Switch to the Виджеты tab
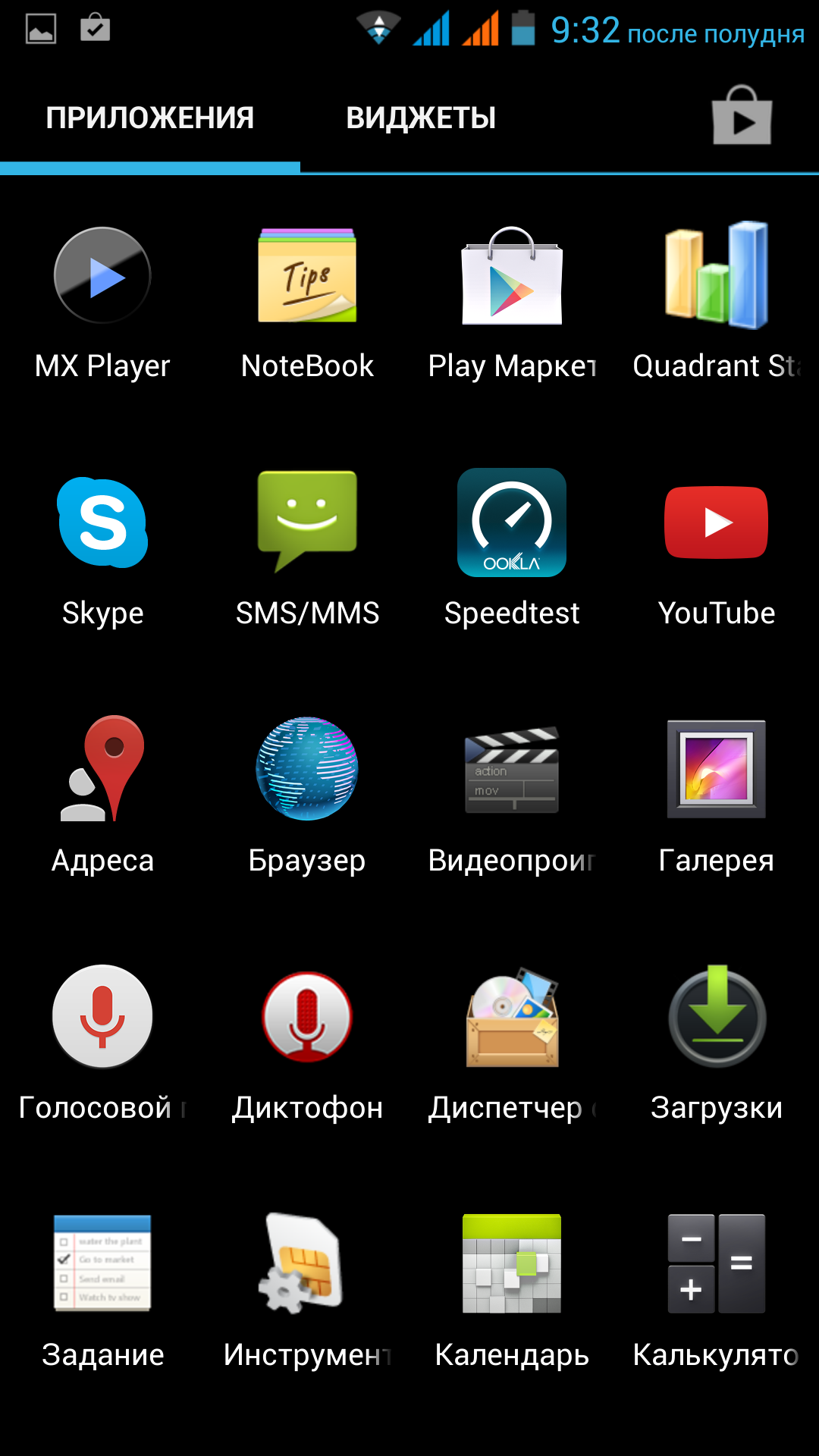This screenshot has width=819, height=1456. [x=421, y=118]
